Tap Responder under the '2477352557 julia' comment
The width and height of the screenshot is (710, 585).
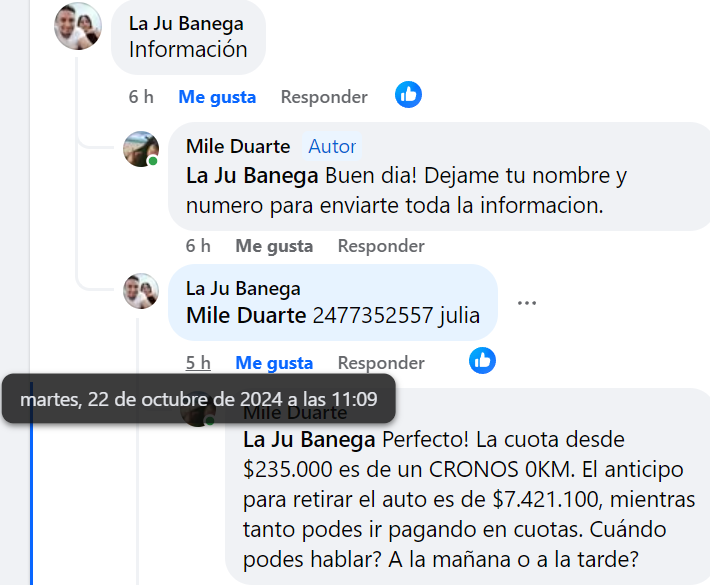click(381, 363)
